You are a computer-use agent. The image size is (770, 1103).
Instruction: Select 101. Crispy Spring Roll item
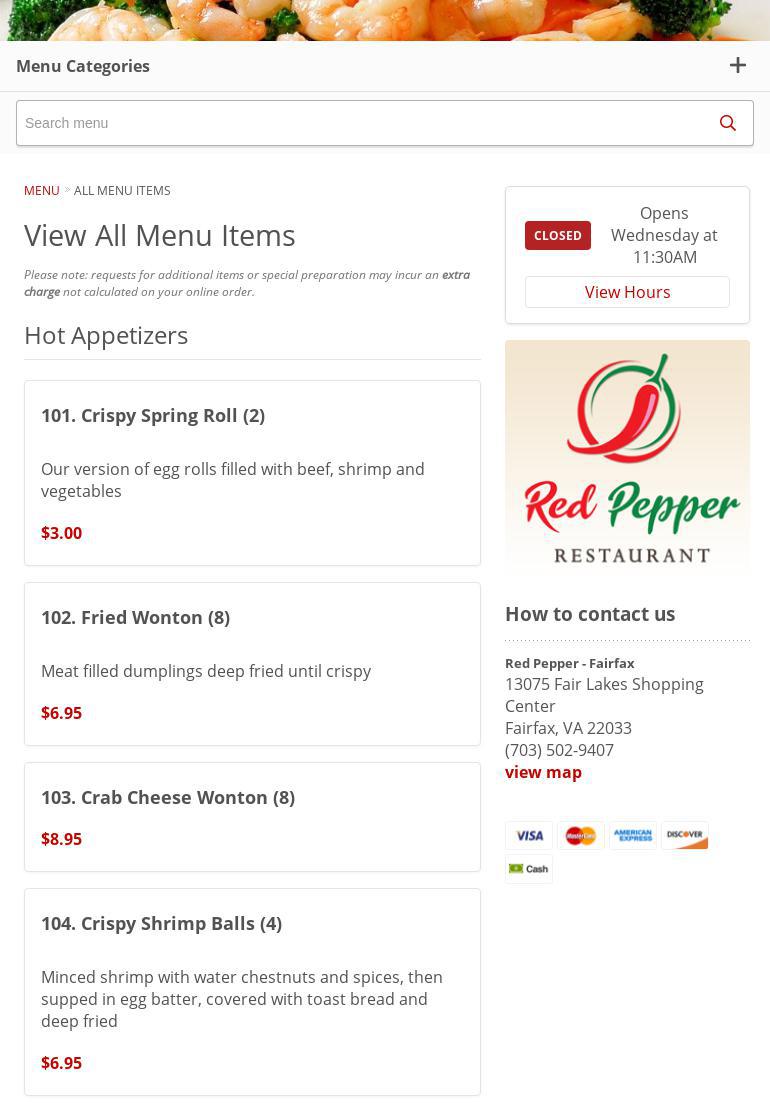[x=153, y=415]
